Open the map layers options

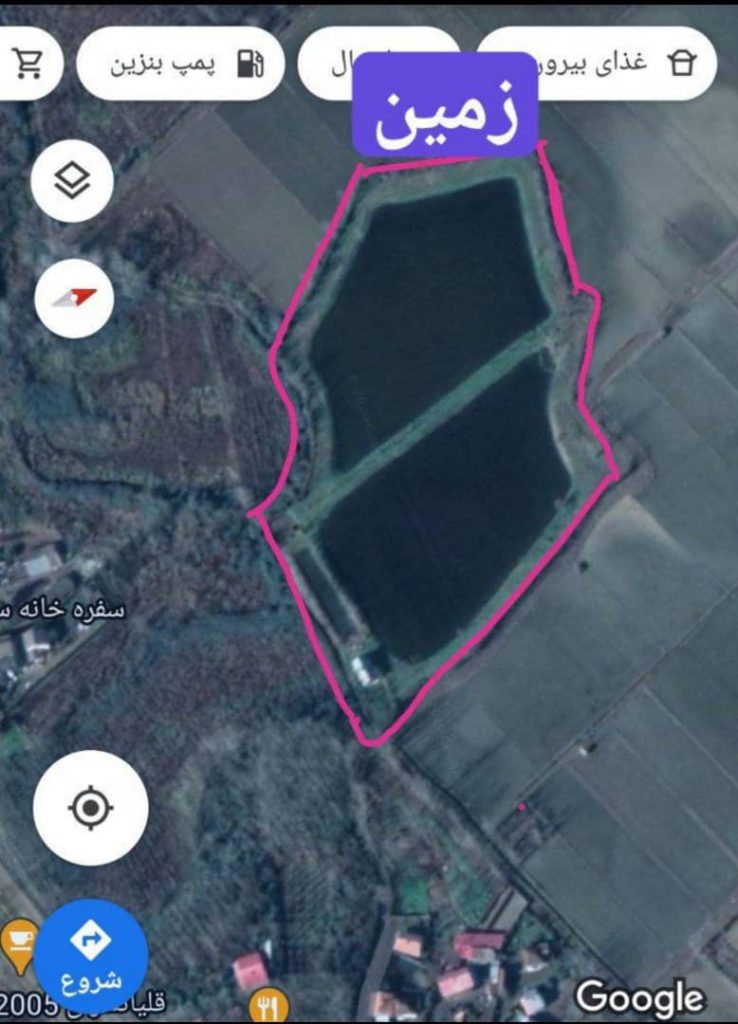[x=72, y=181]
